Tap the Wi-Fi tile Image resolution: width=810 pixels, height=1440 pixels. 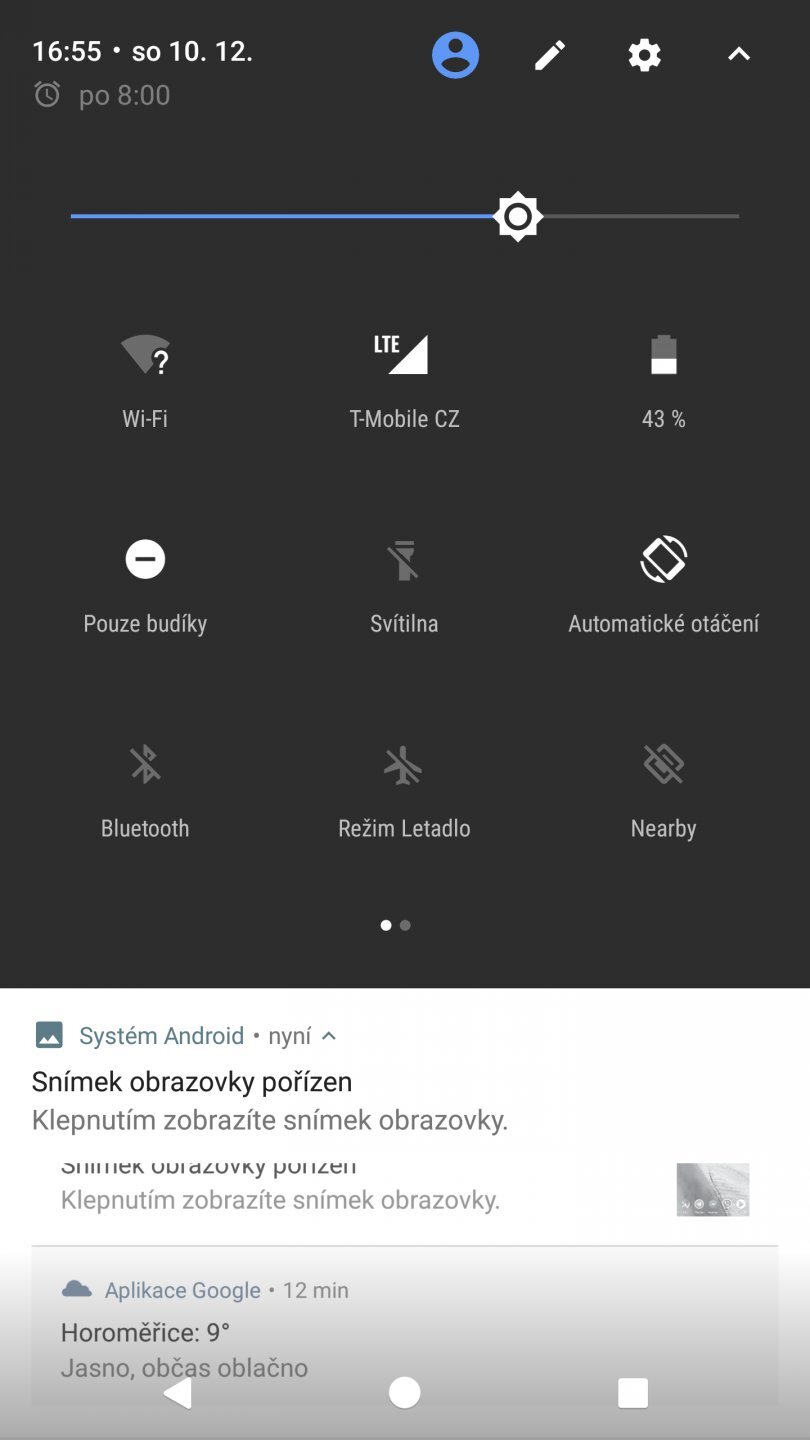click(145, 375)
